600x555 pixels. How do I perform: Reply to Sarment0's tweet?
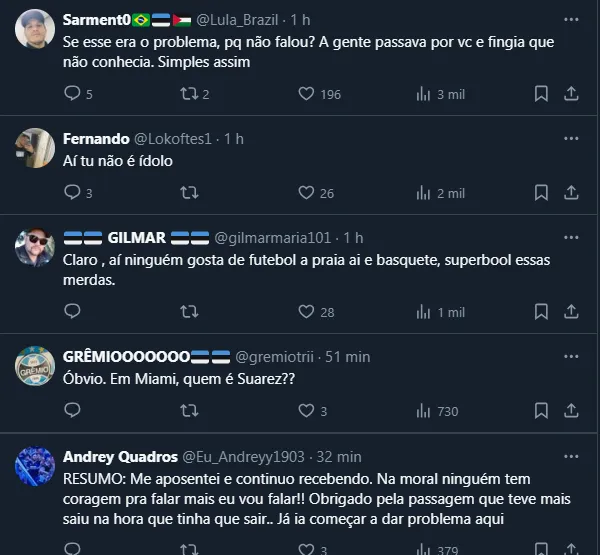[x=71, y=93]
